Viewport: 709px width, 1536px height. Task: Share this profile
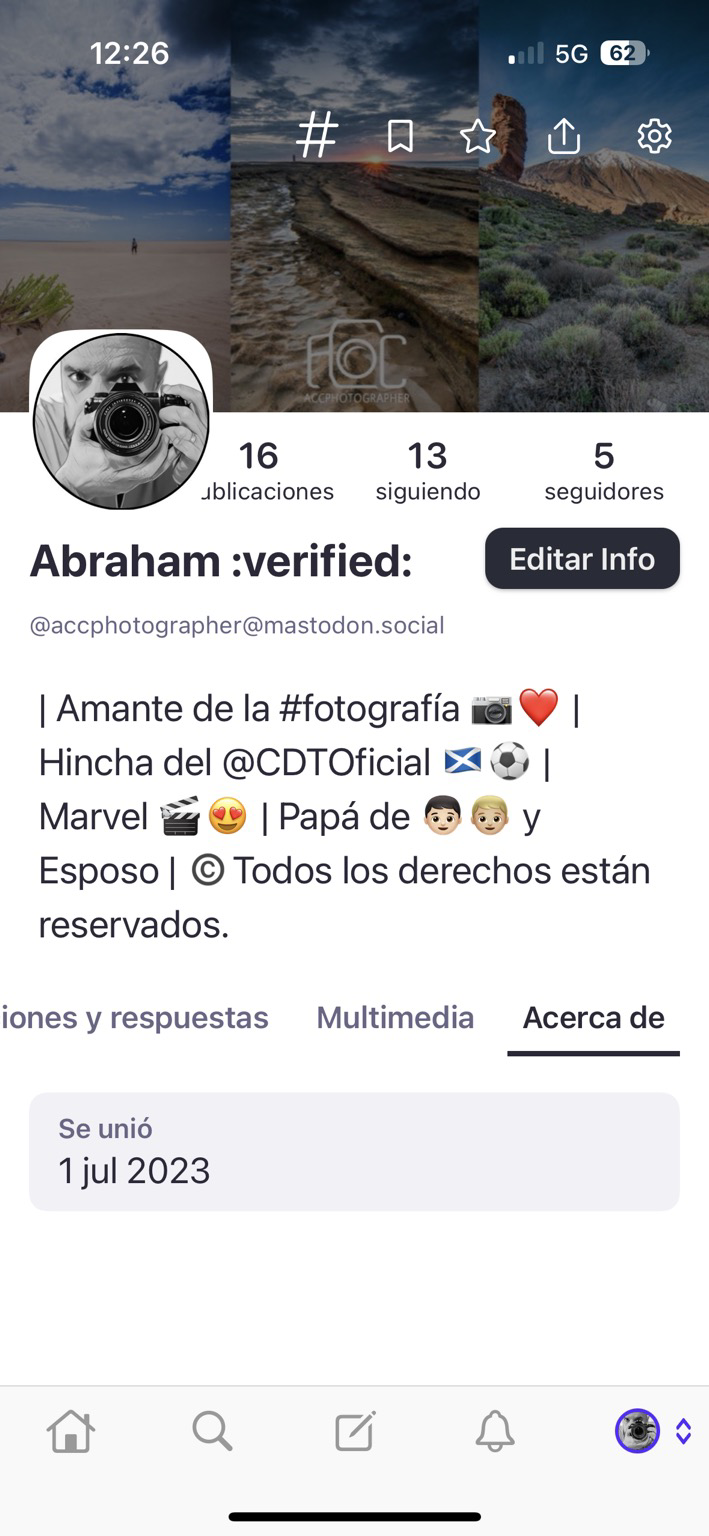click(x=564, y=136)
